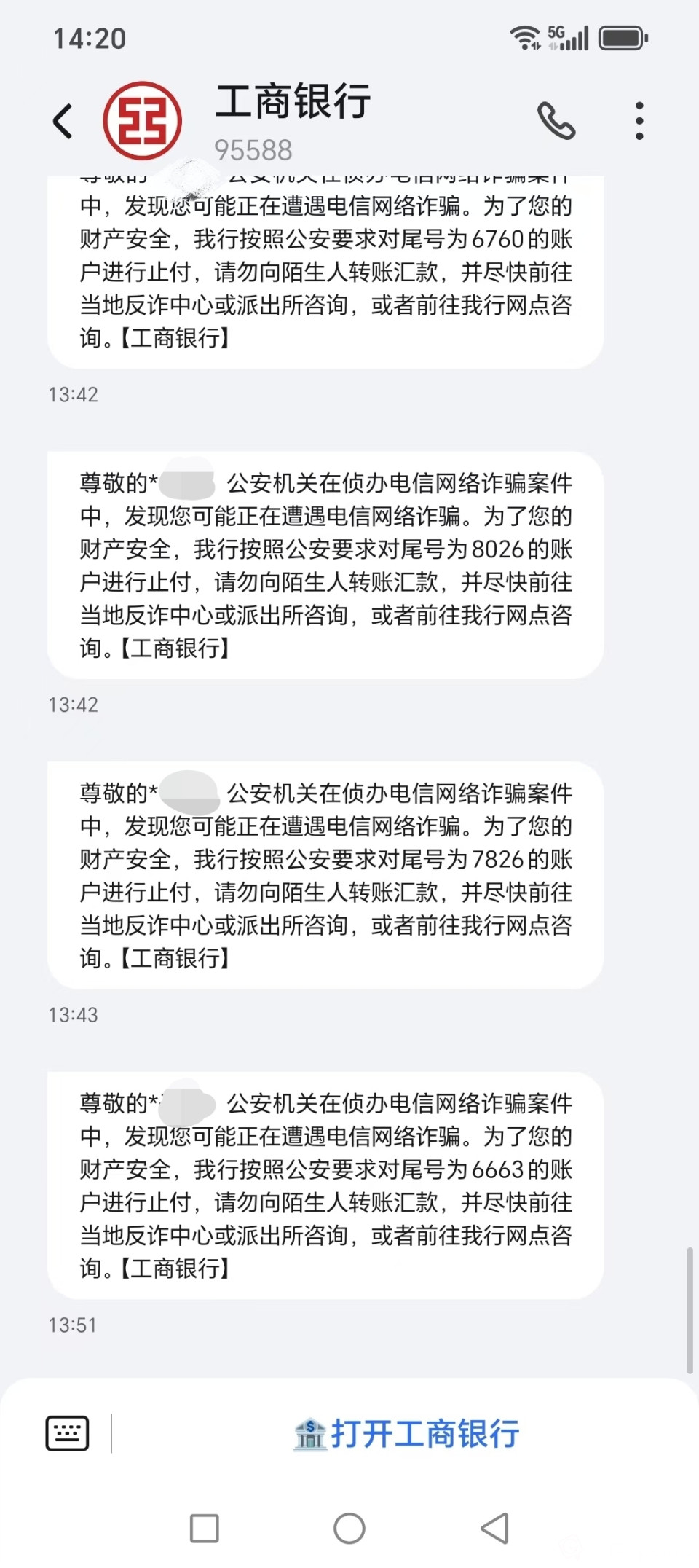The width and height of the screenshot is (699, 1568).
Task: Open recent apps via the square button
Action: point(204,1528)
